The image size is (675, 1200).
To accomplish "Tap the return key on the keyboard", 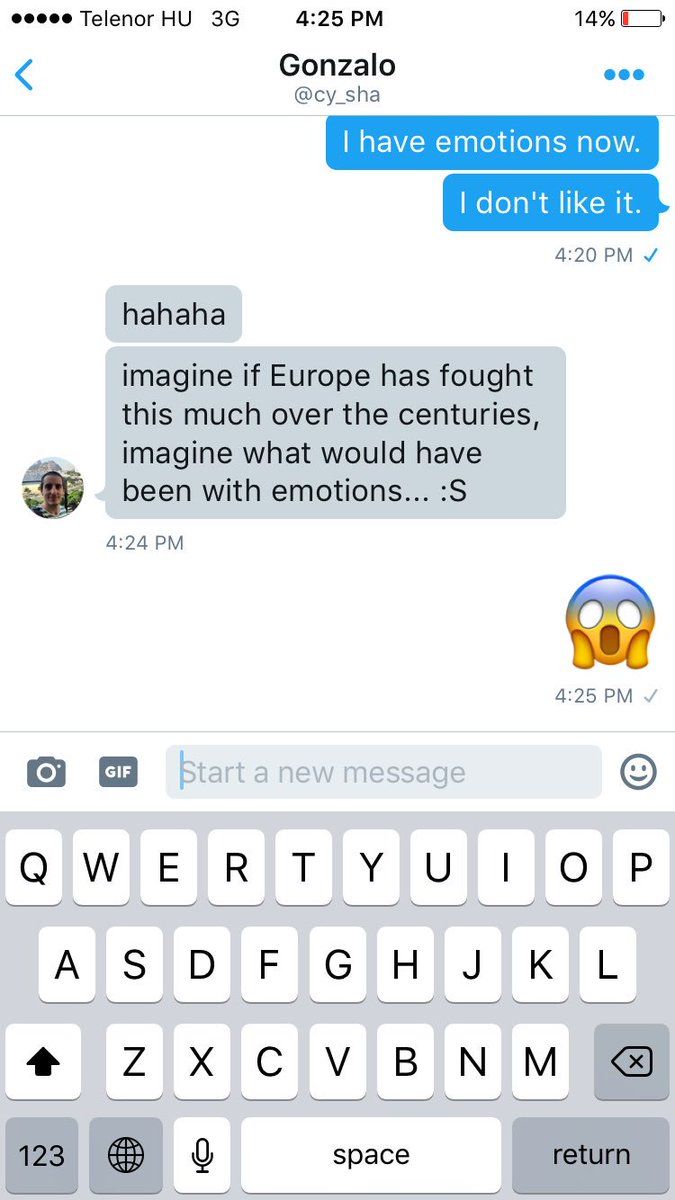I will [x=591, y=1155].
